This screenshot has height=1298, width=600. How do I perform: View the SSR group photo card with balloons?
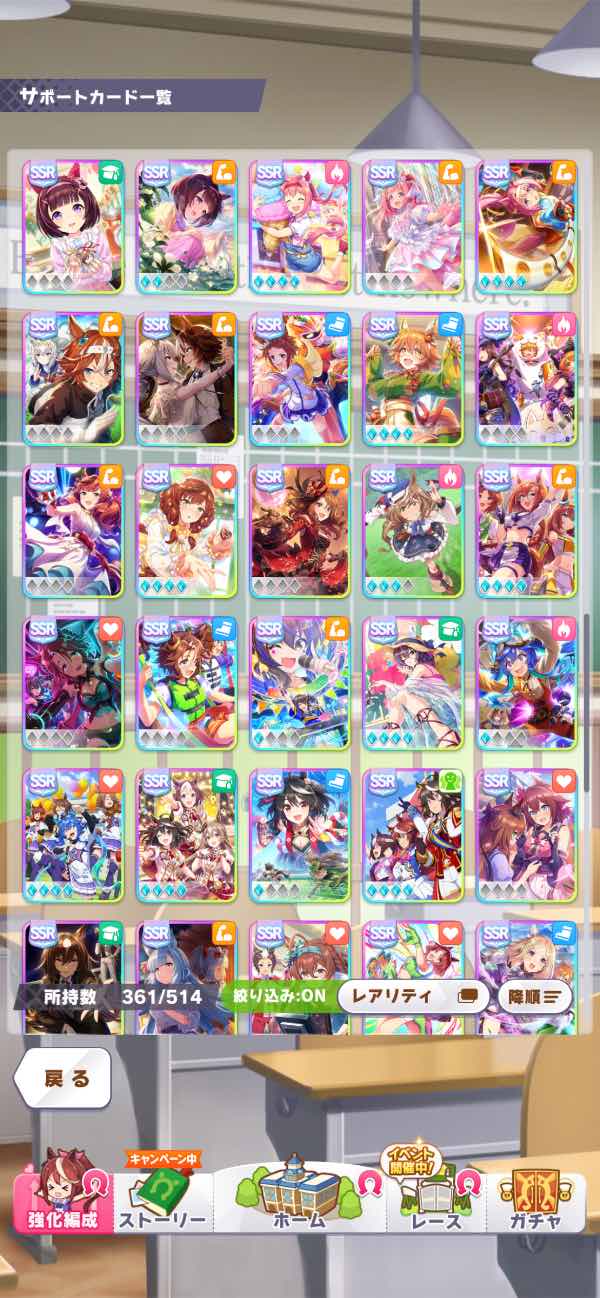coord(73,835)
